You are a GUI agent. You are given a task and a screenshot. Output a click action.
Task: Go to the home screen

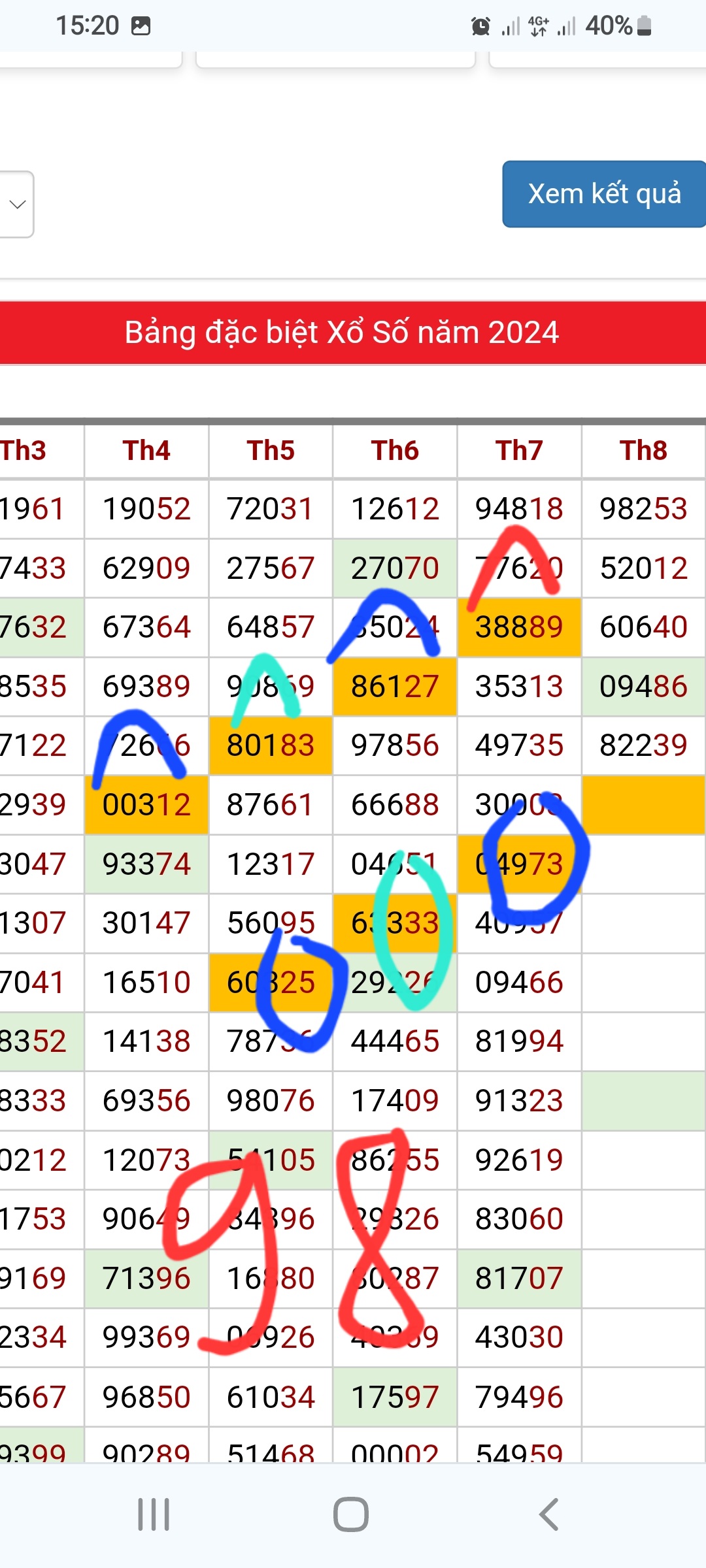point(351,1514)
